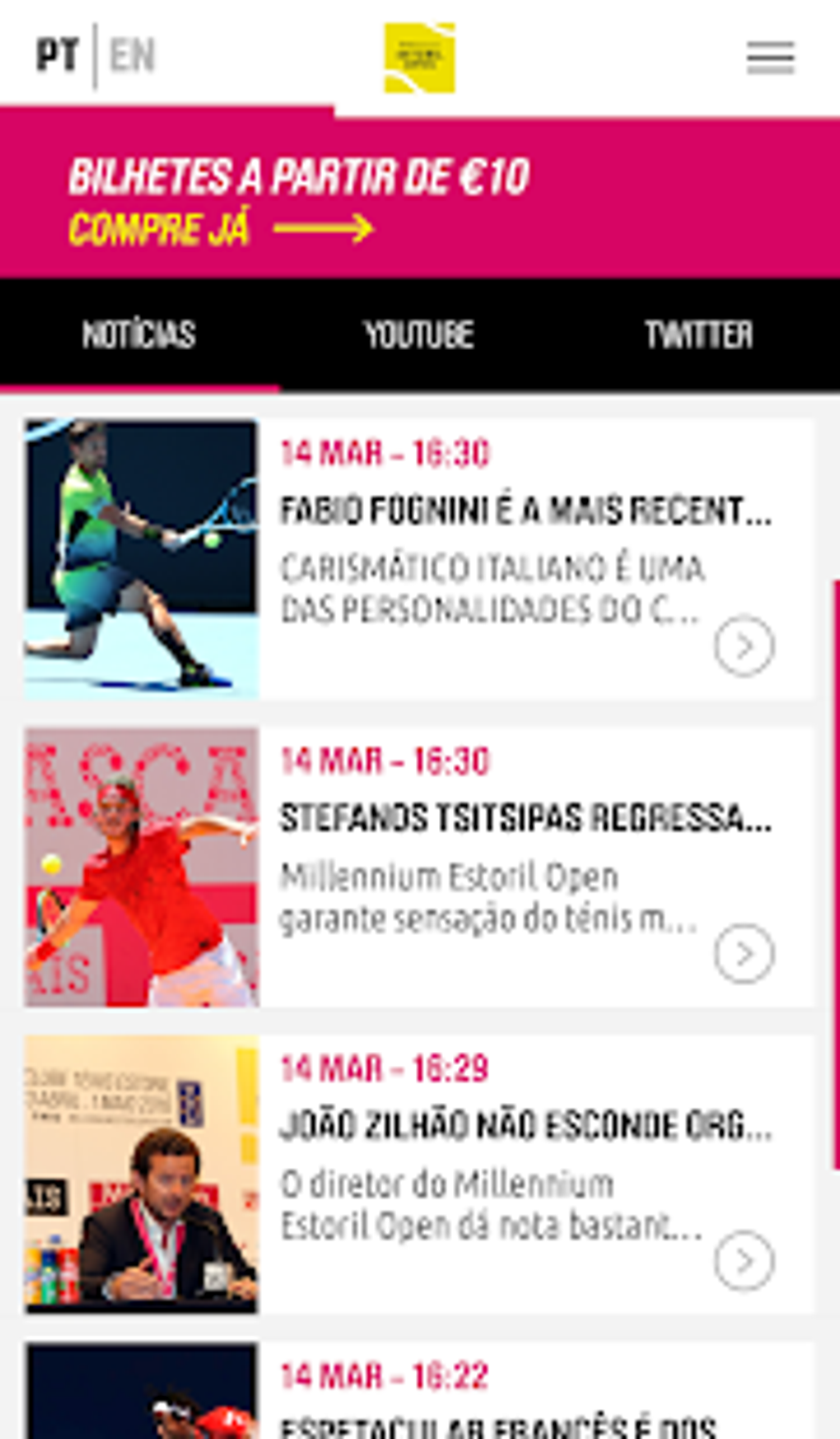Select the PT language option
The image size is (840, 1439).
[57, 56]
